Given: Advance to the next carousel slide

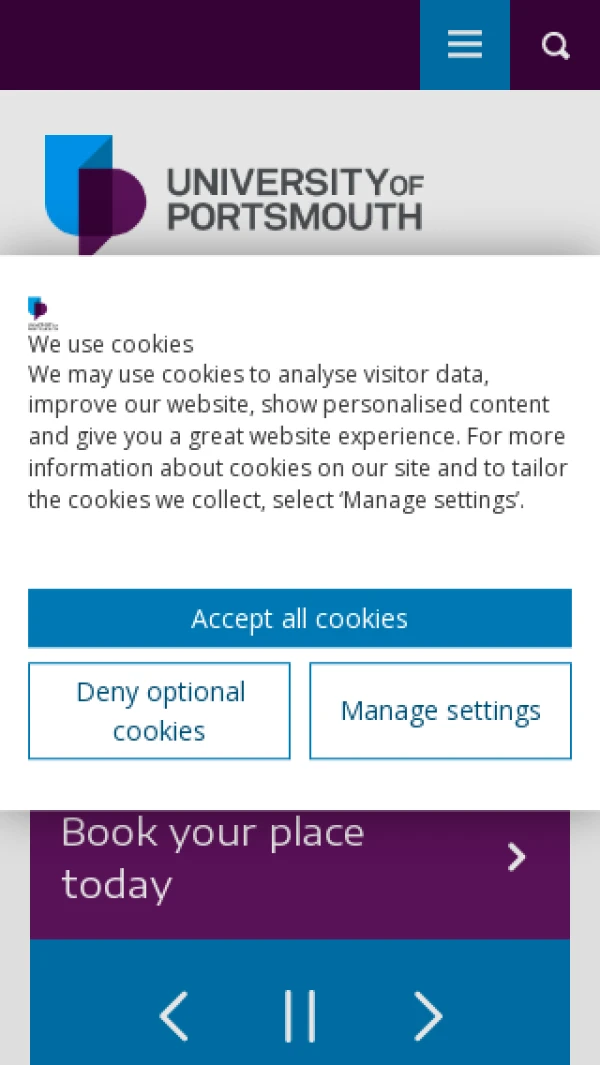Looking at the screenshot, I should coord(428,1015).
